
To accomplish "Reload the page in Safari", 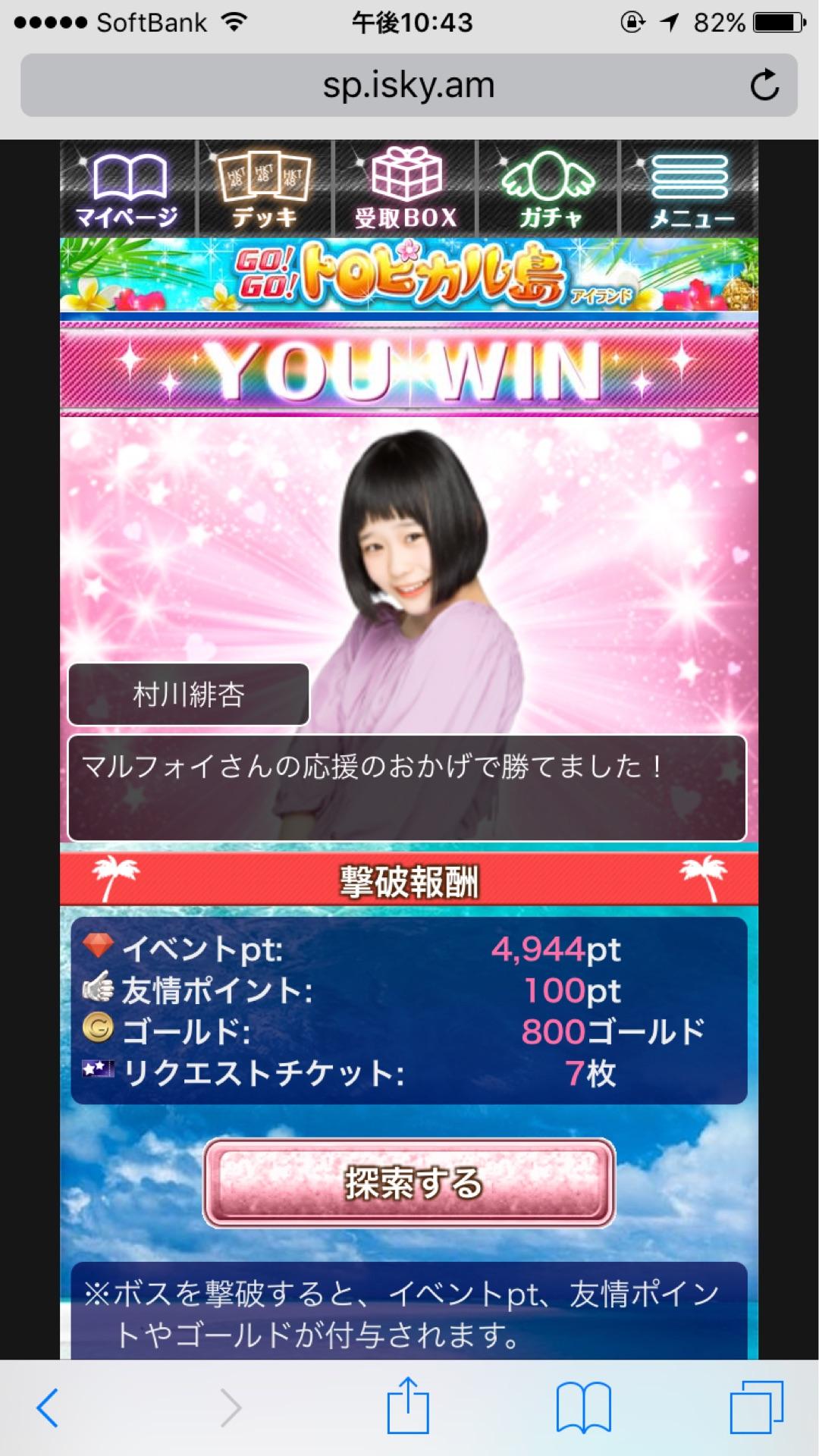I will [x=764, y=85].
